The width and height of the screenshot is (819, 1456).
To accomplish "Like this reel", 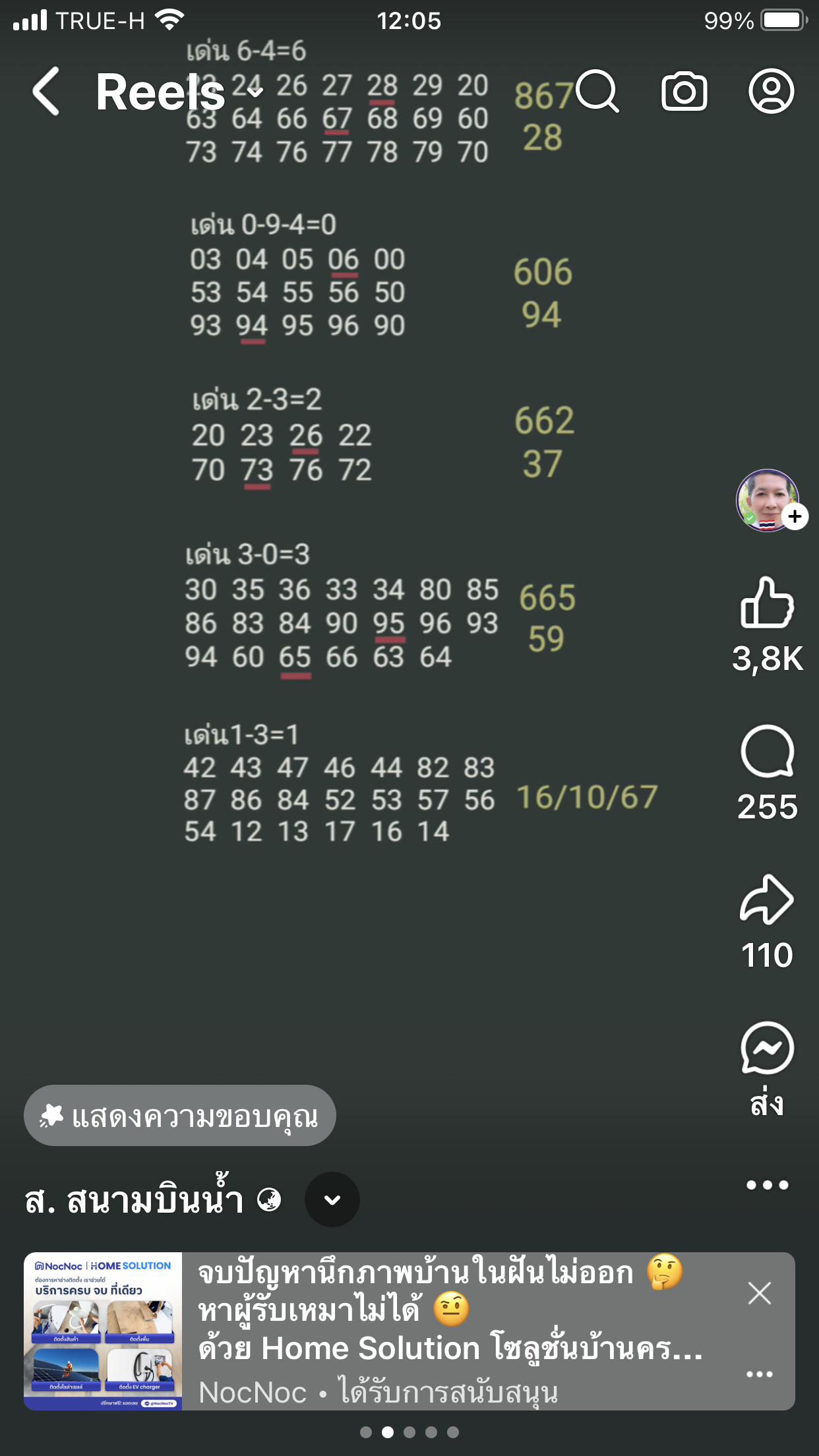I will click(767, 603).
